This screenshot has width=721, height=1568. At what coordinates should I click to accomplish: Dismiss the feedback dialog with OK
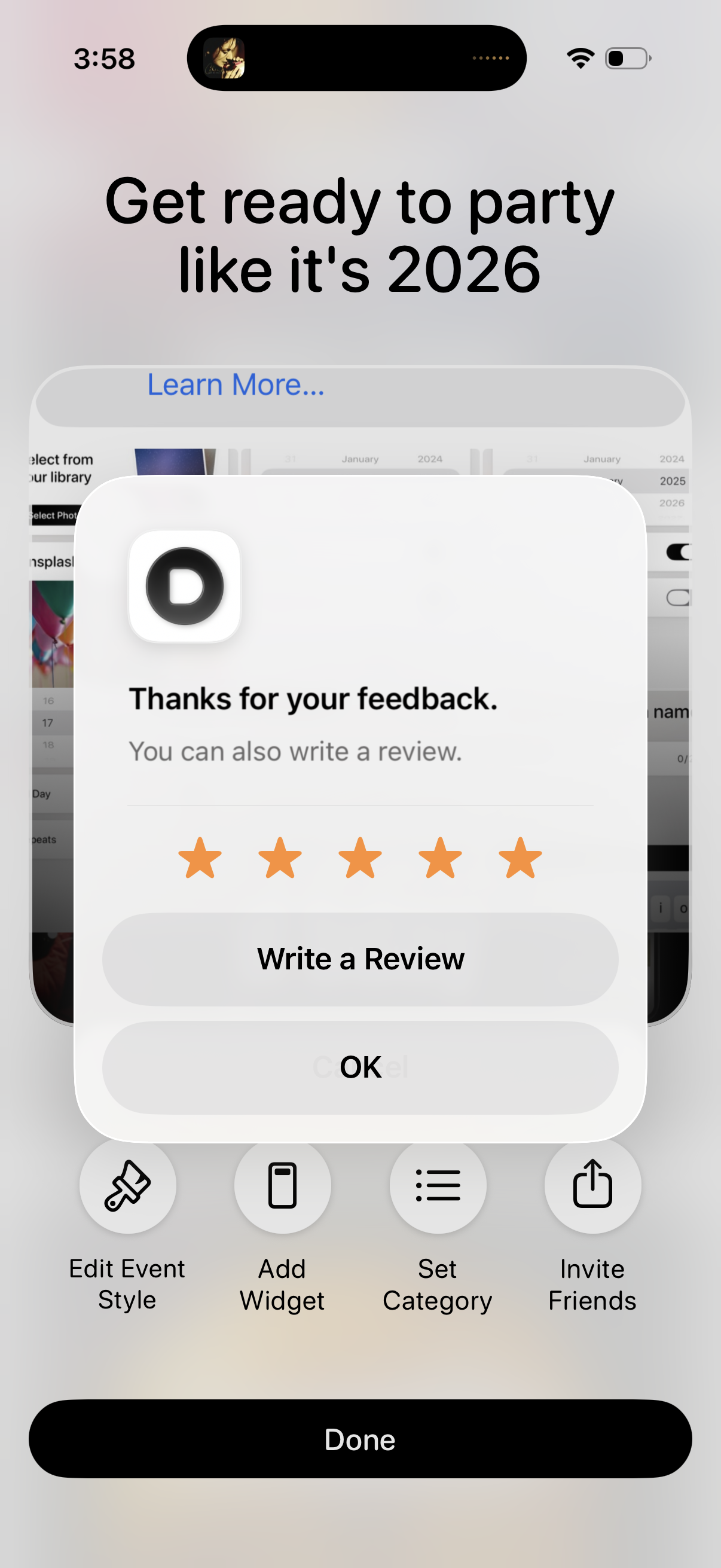(360, 1067)
